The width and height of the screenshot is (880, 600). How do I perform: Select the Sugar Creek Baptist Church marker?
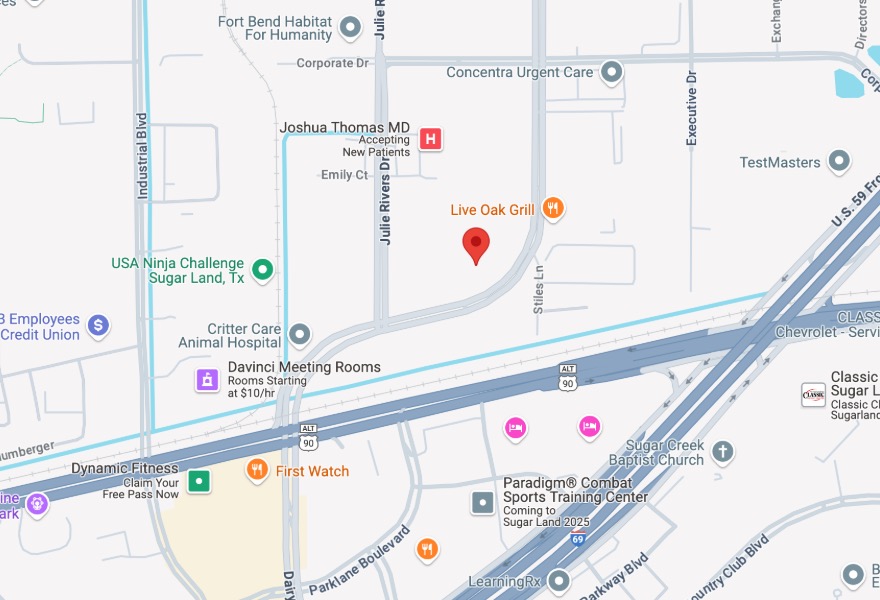pyautogui.click(x=722, y=453)
